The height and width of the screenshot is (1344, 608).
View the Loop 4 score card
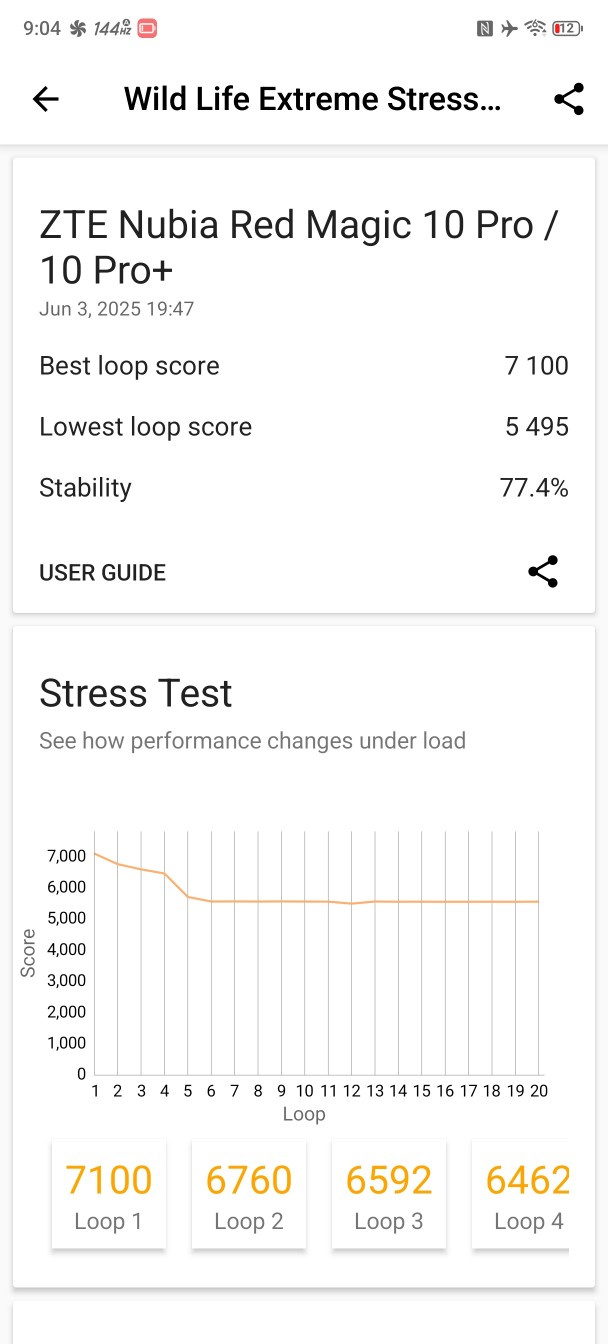(522, 1195)
